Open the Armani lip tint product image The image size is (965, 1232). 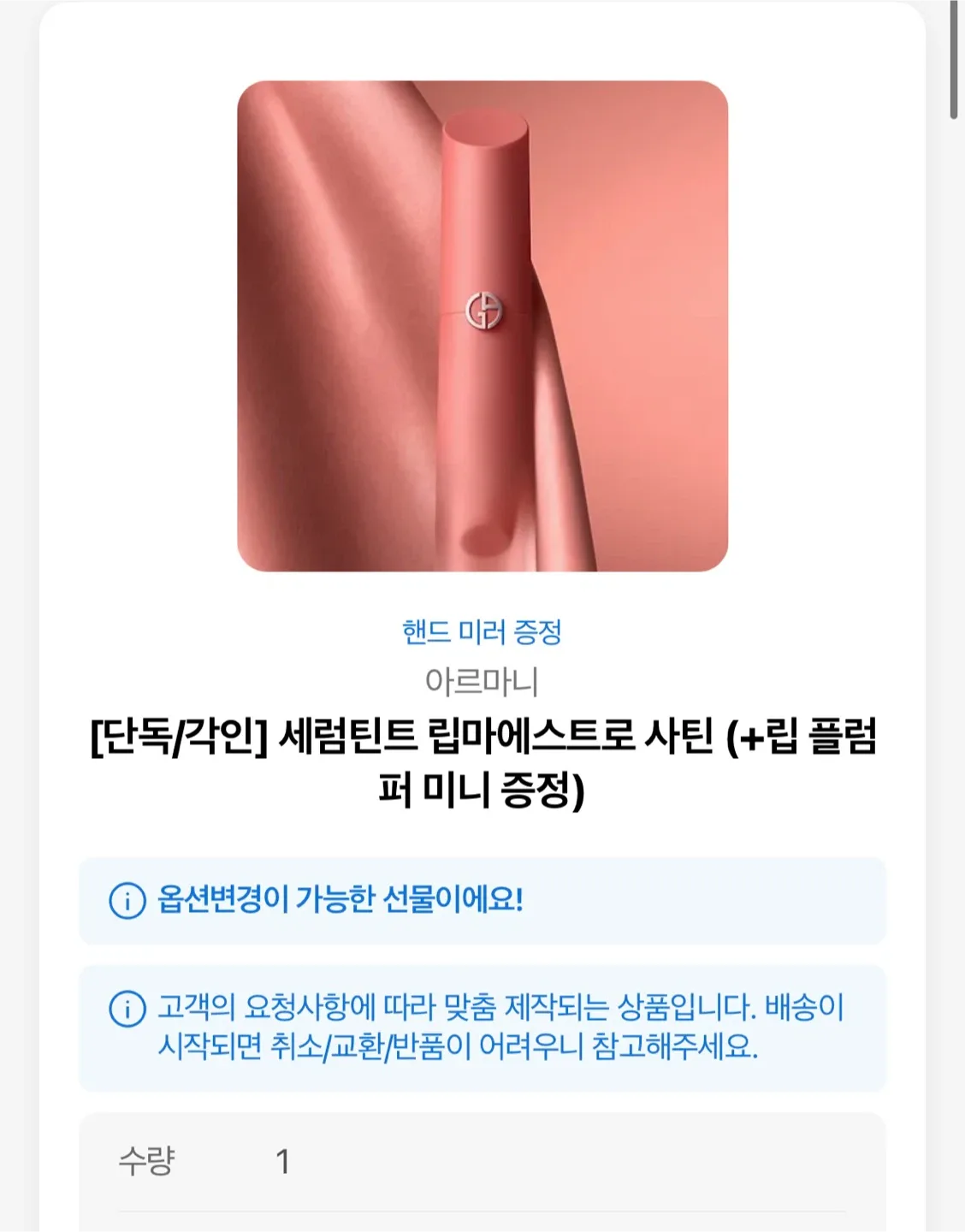pyautogui.click(x=483, y=326)
